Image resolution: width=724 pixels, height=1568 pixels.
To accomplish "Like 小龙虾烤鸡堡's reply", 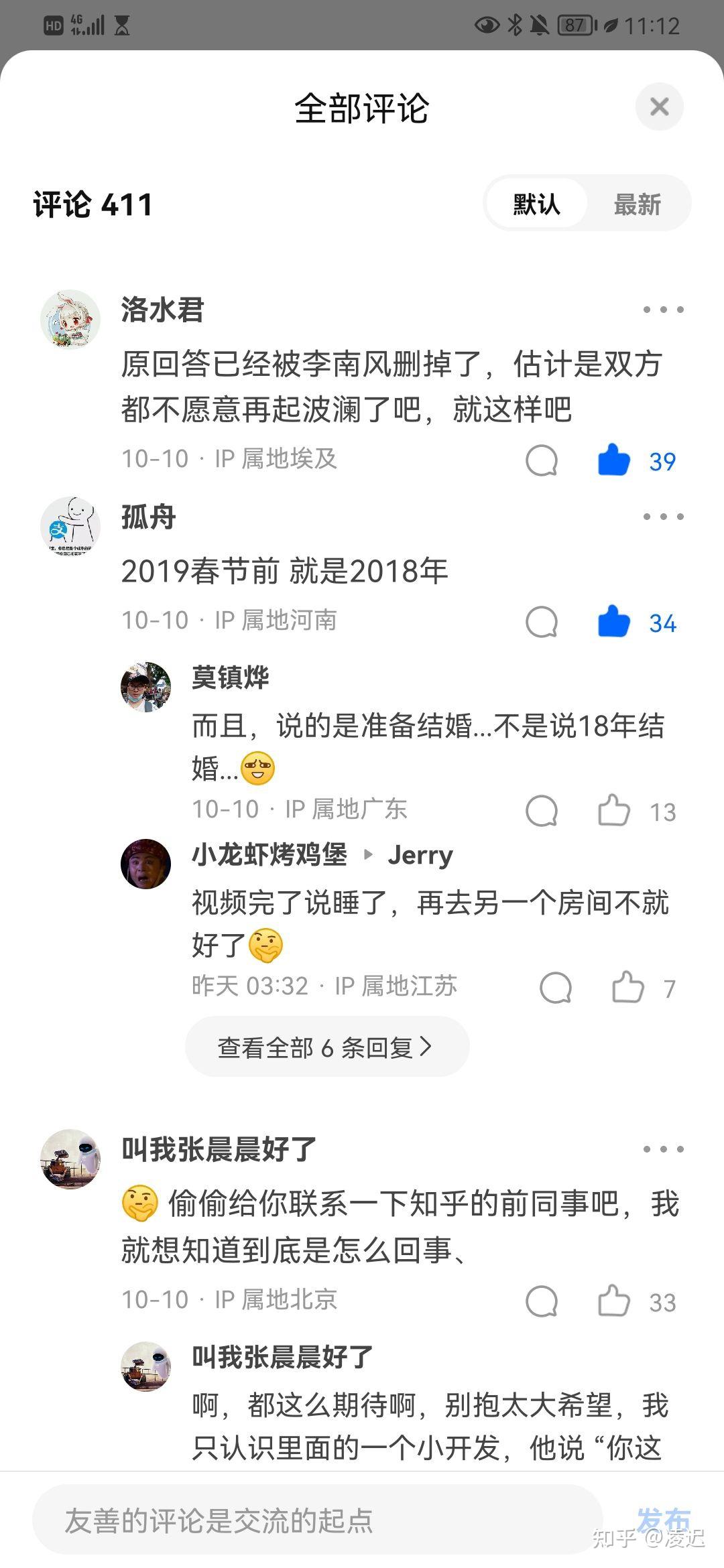I will pyautogui.click(x=628, y=988).
